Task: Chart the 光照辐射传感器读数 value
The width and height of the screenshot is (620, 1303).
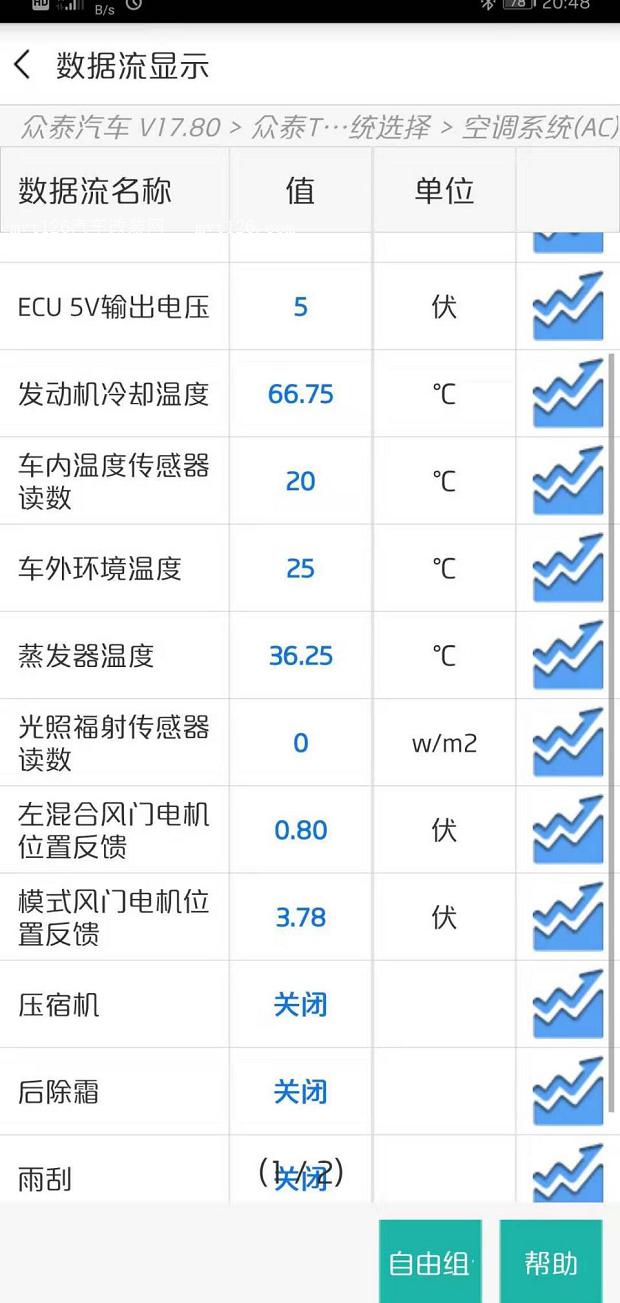Action: point(568,742)
